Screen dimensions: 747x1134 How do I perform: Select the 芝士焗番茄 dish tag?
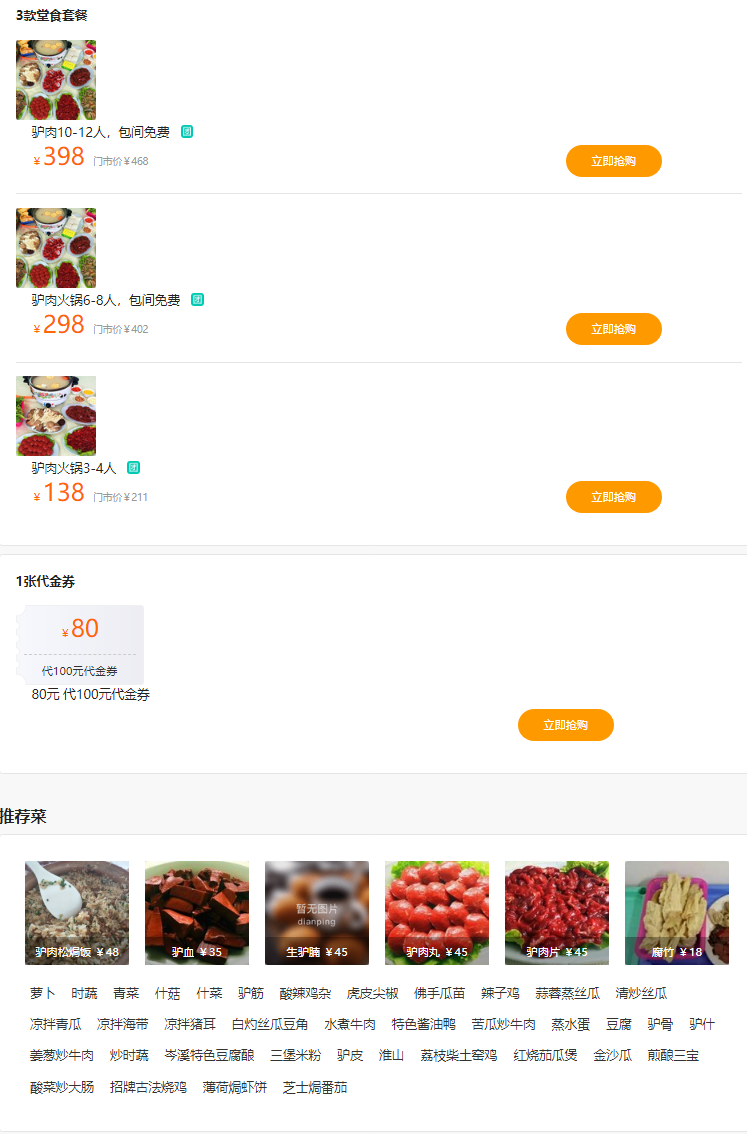coord(315,1087)
